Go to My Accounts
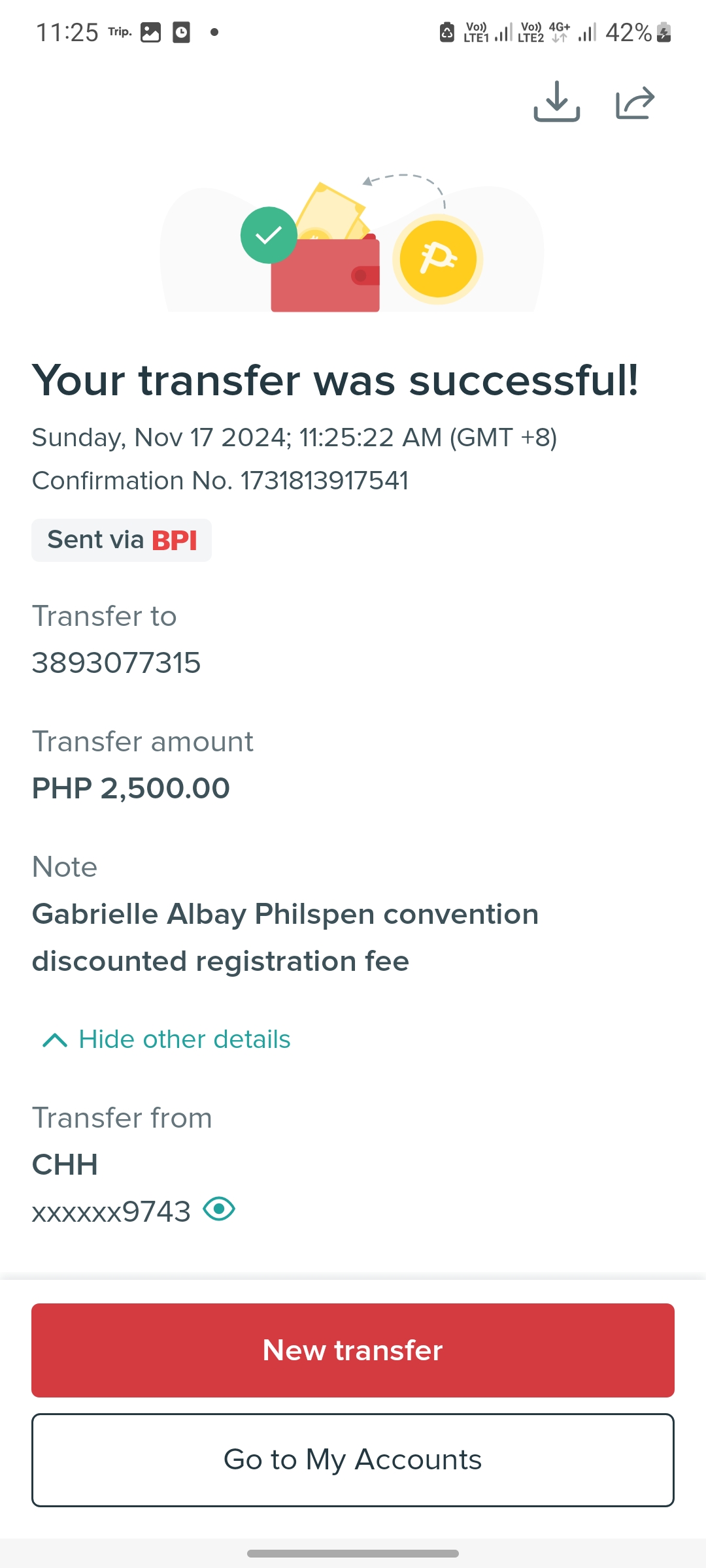 coord(353,1460)
